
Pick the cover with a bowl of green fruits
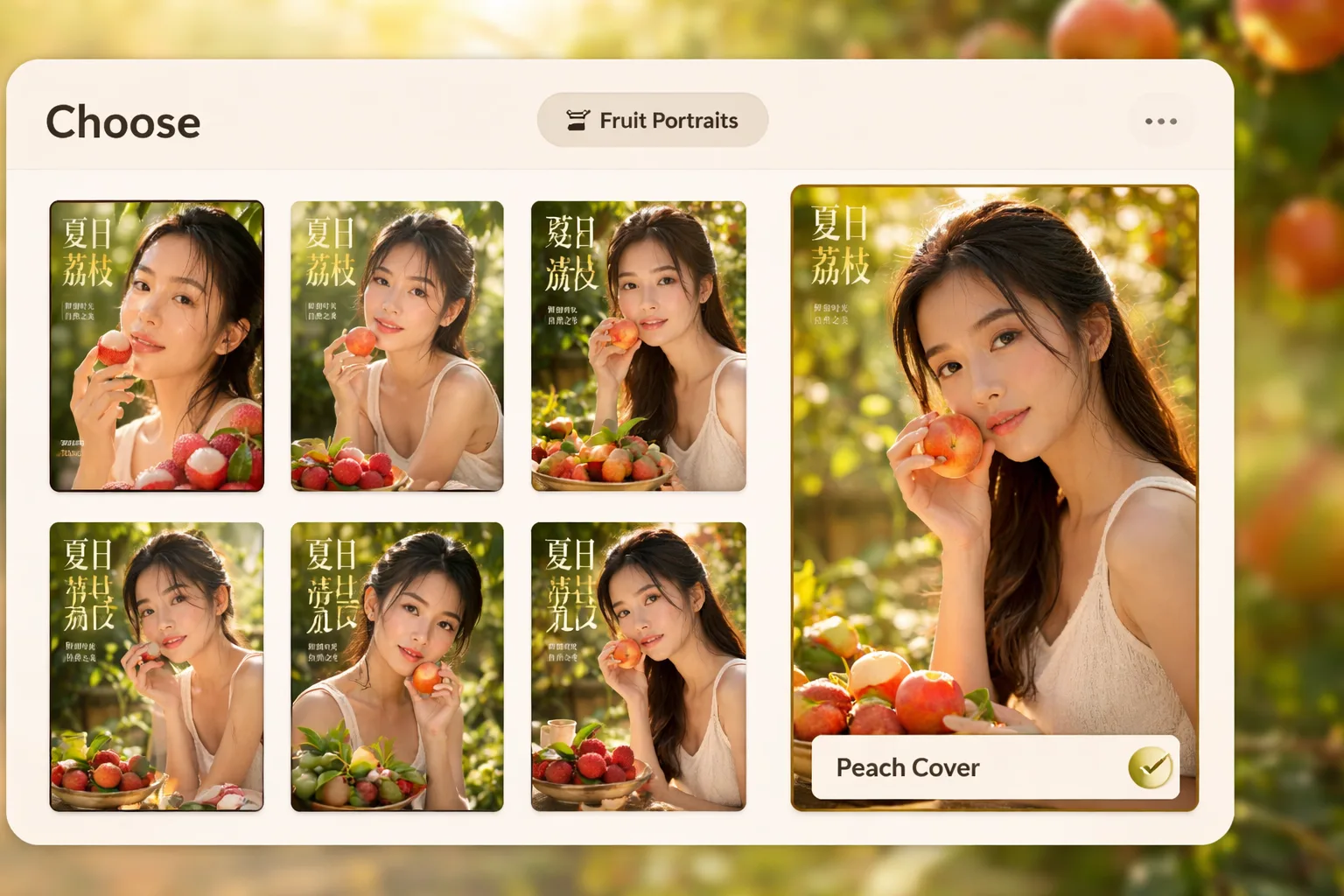click(x=396, y=666)
